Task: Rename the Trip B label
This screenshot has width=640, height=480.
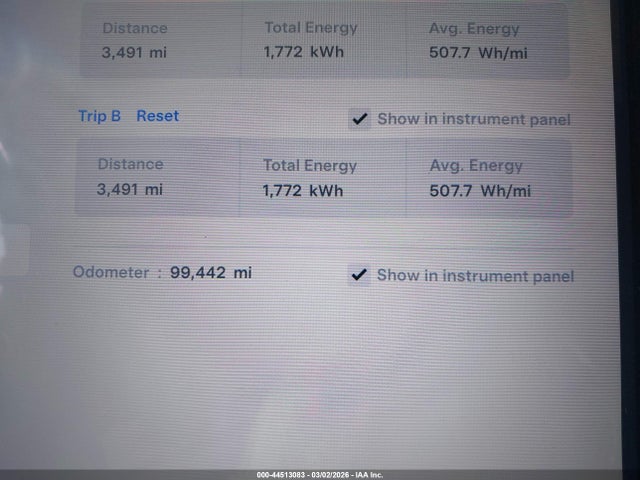Action: (99, 116)
